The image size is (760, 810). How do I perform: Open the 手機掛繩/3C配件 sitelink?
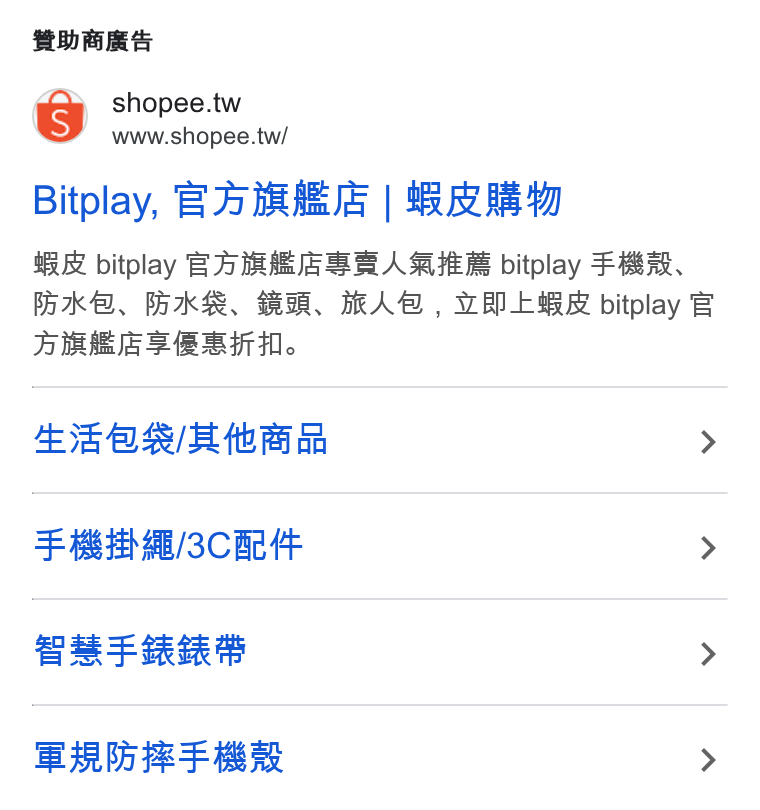(x=380, y=547)
